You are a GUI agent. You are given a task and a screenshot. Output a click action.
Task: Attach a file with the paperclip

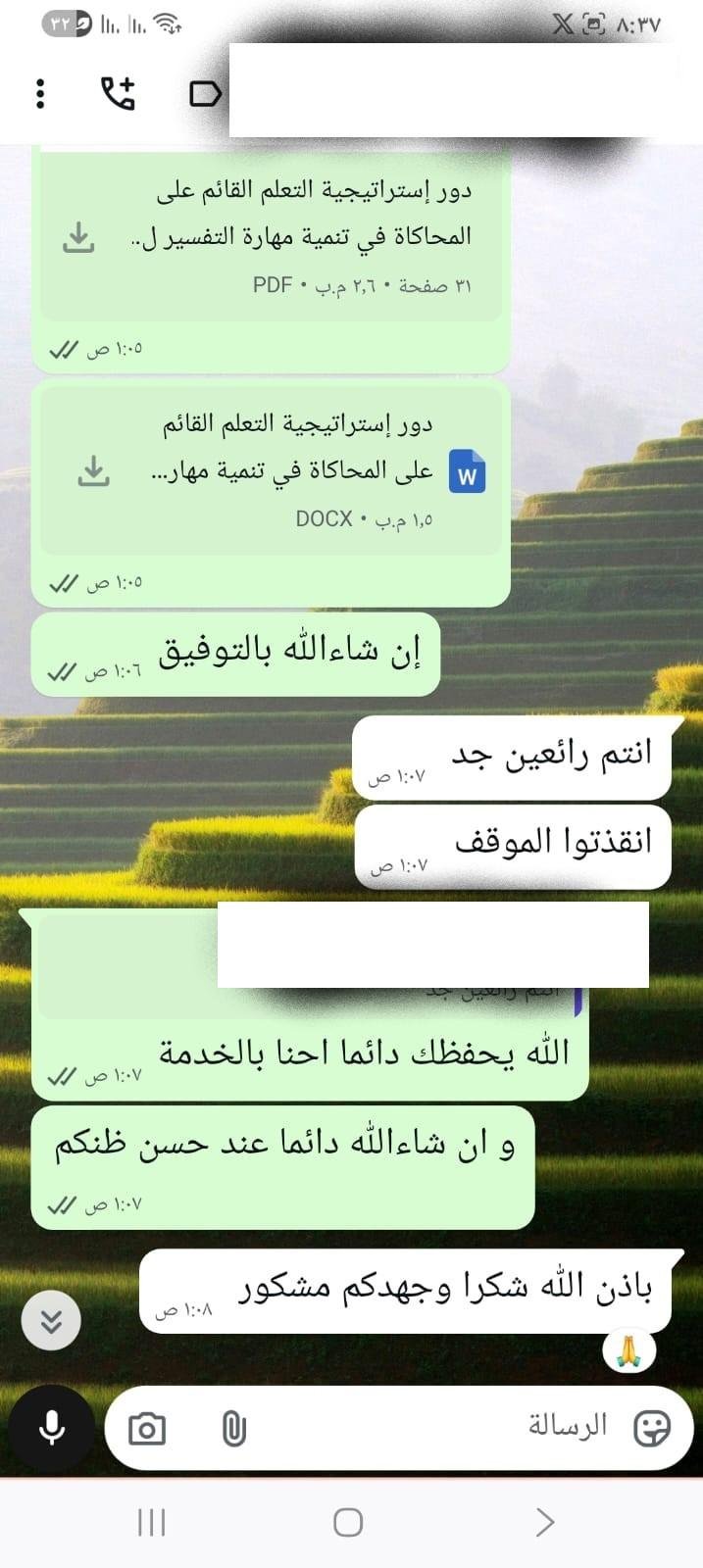click(x=233, y=1429)
